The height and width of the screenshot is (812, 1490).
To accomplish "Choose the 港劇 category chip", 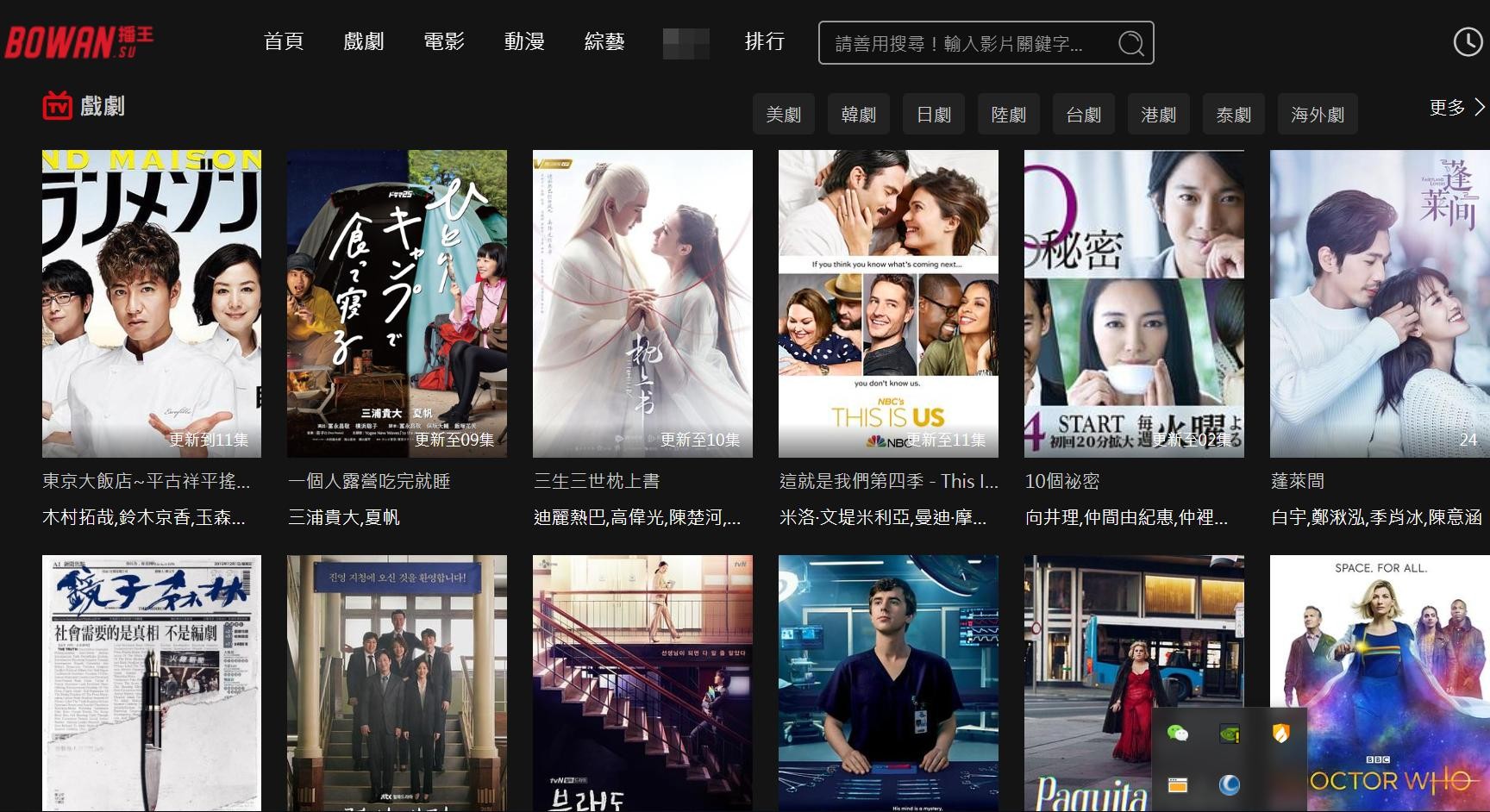I will 1158,115.
